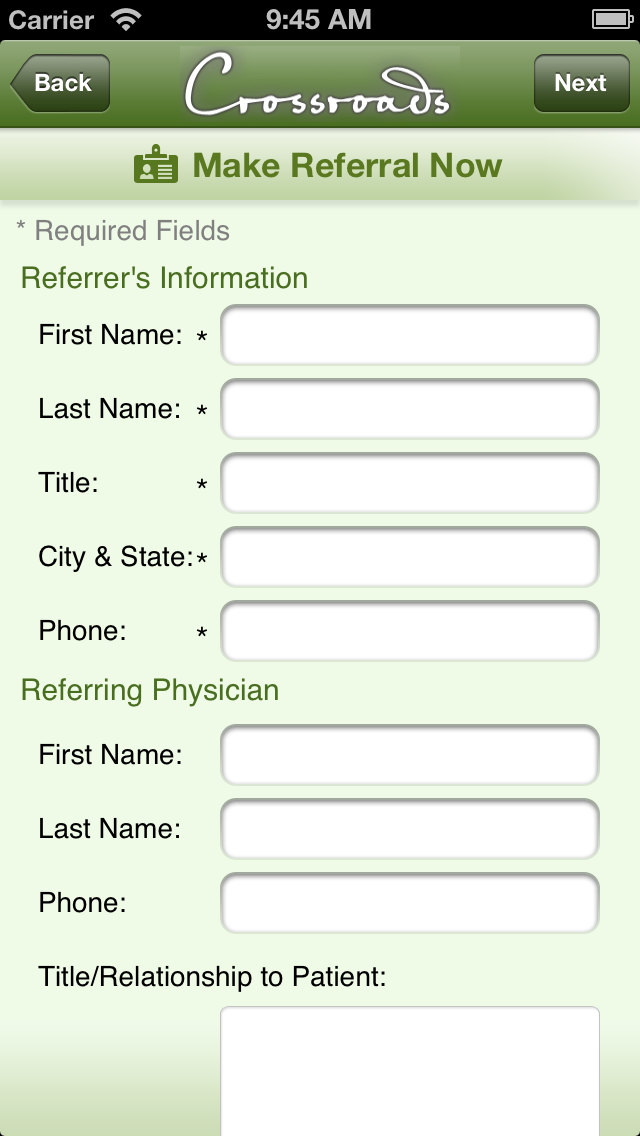
Task: Select the referring physician's First Name field
Action: tap(409, 755)
